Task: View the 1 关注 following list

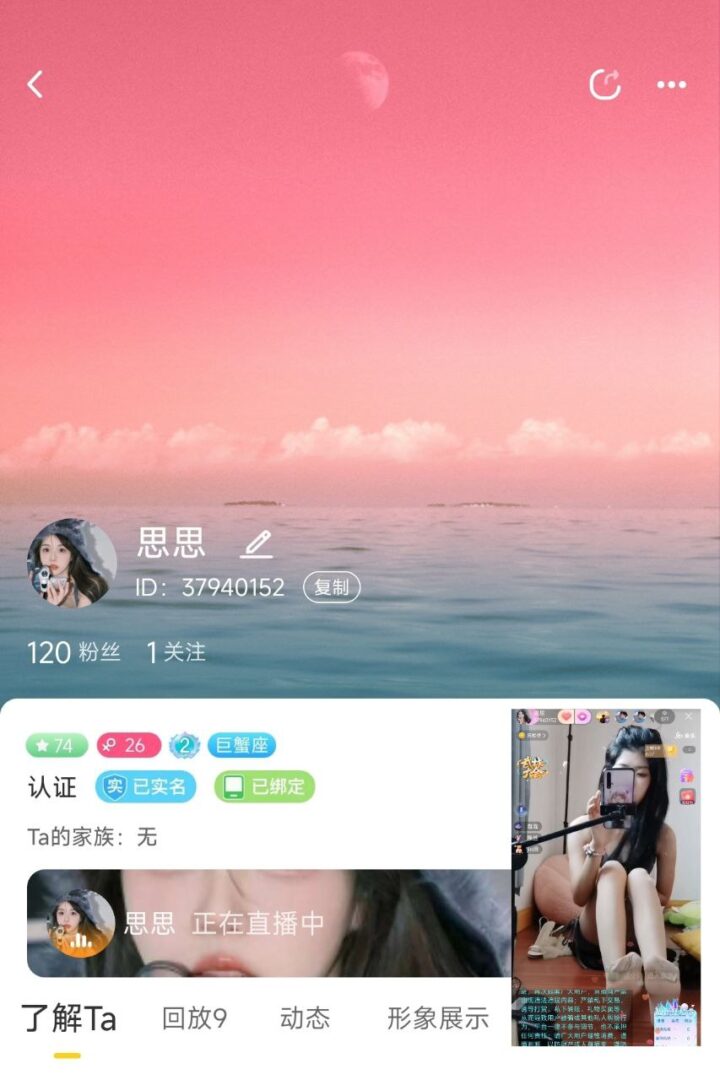Action: (176, 653)
